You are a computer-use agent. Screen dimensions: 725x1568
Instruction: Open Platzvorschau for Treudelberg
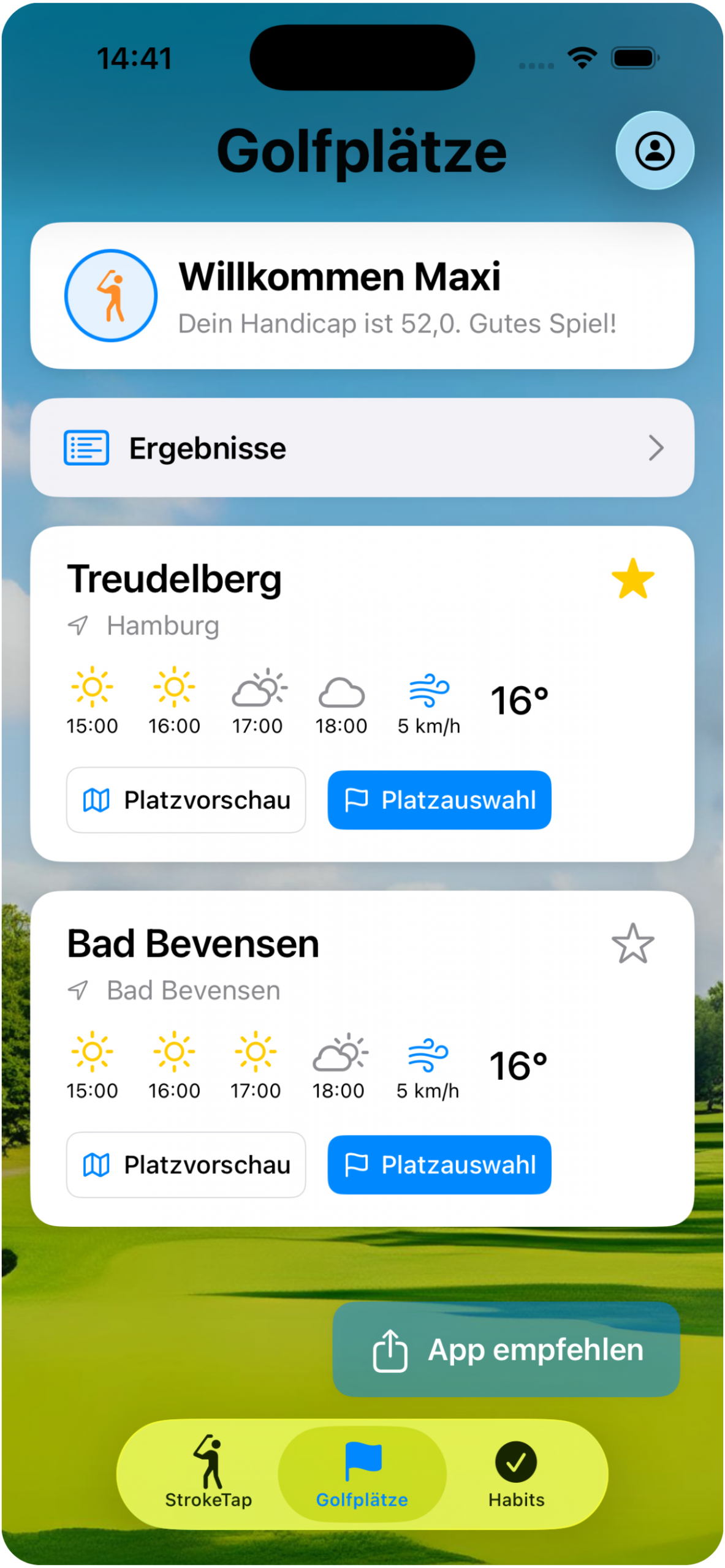[x=186, y=800]
